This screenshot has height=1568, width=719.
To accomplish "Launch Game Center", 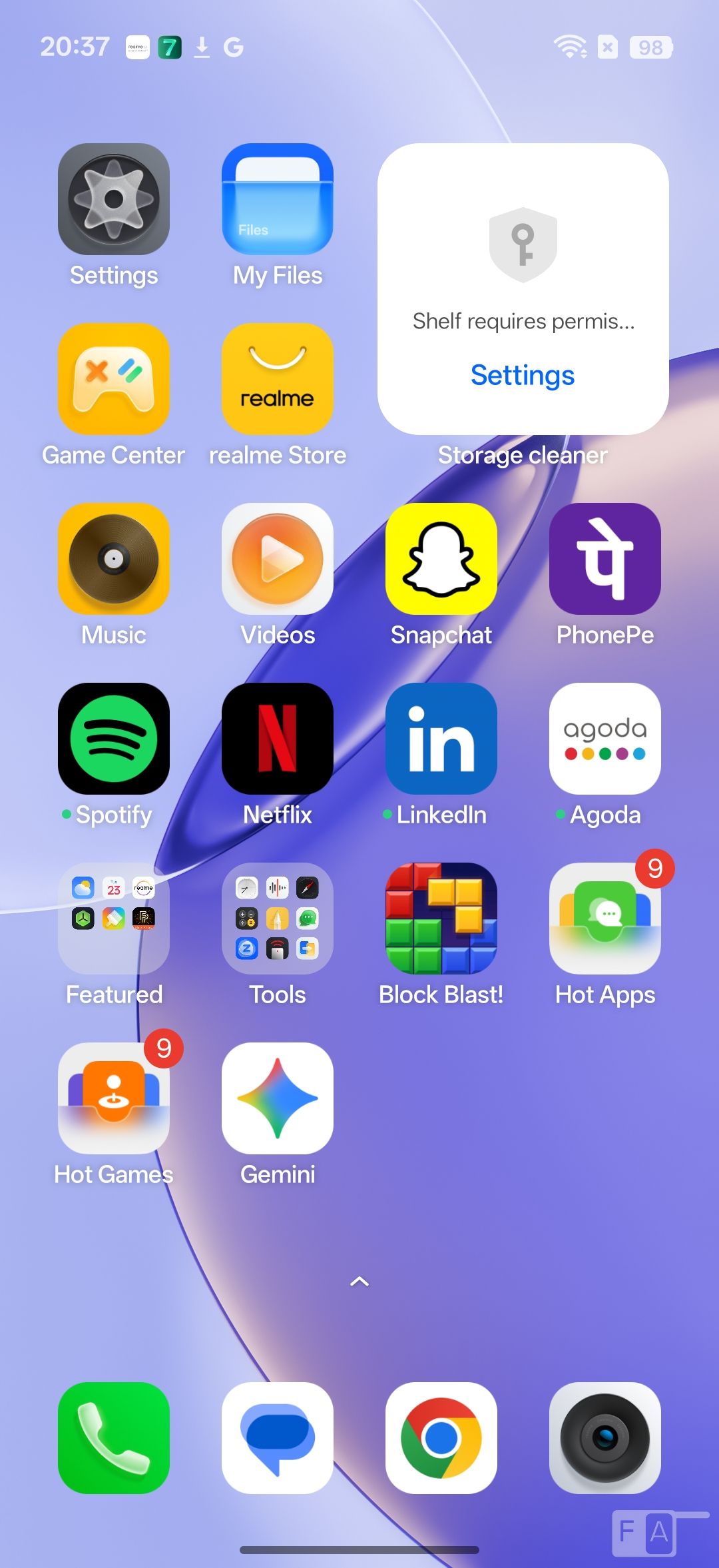I will tap(114, 379).
